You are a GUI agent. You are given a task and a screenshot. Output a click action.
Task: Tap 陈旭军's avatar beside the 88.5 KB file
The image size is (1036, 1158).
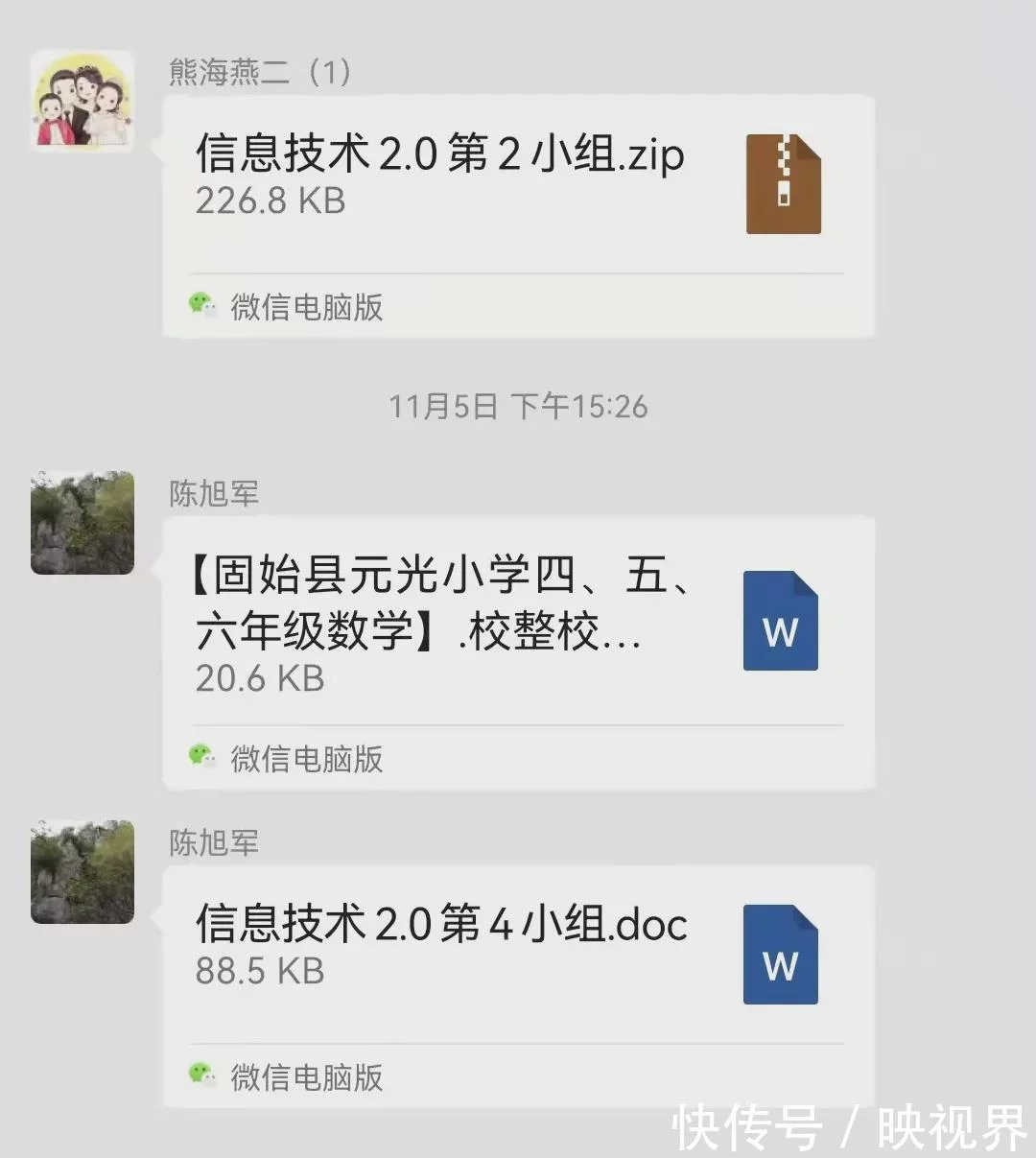coord(82,872)
